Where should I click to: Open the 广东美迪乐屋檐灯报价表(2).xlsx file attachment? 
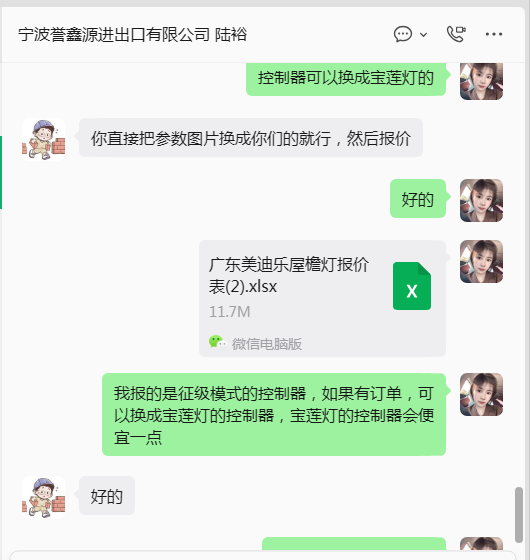(322, 298)
